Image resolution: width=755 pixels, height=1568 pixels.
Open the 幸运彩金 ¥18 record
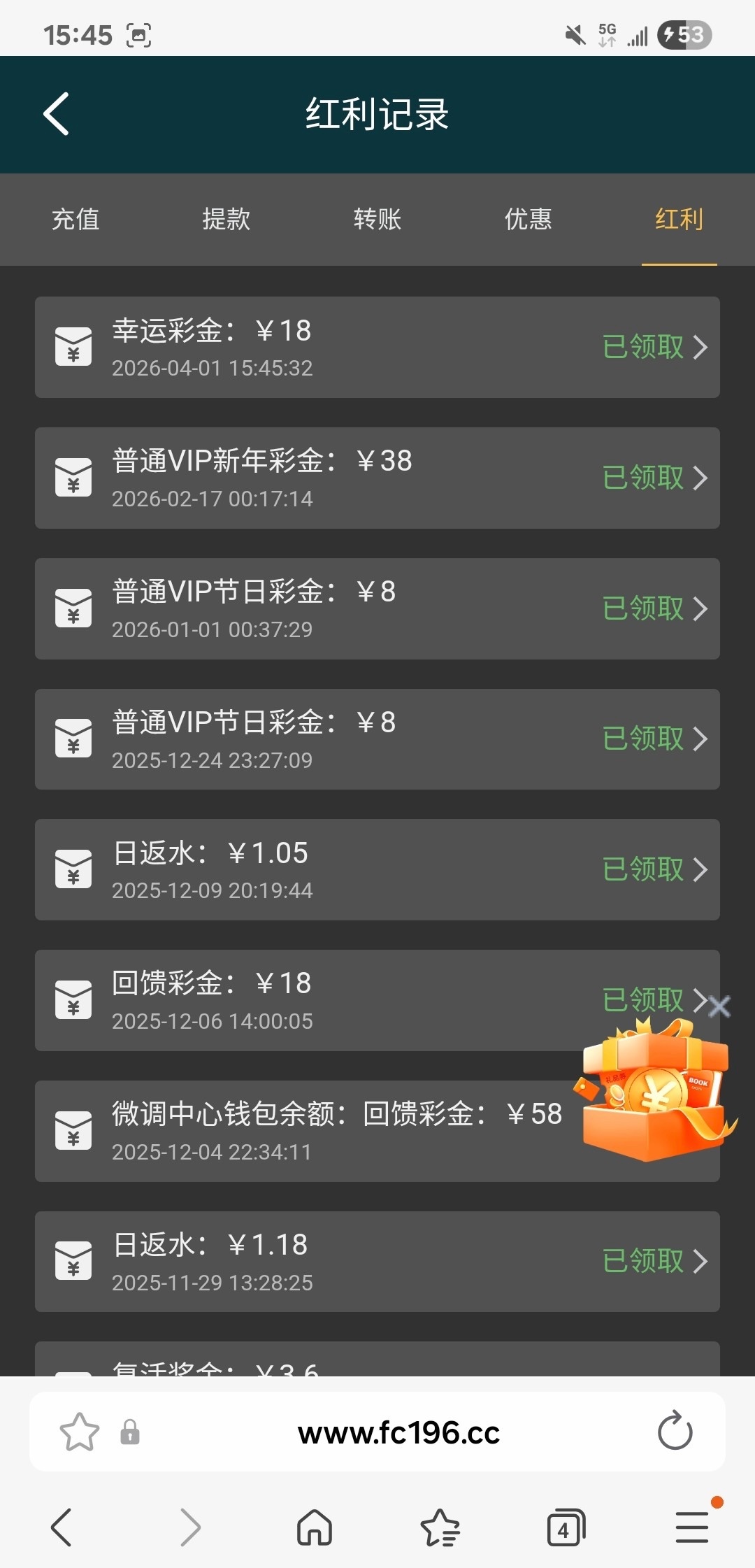tap(377, 348)
